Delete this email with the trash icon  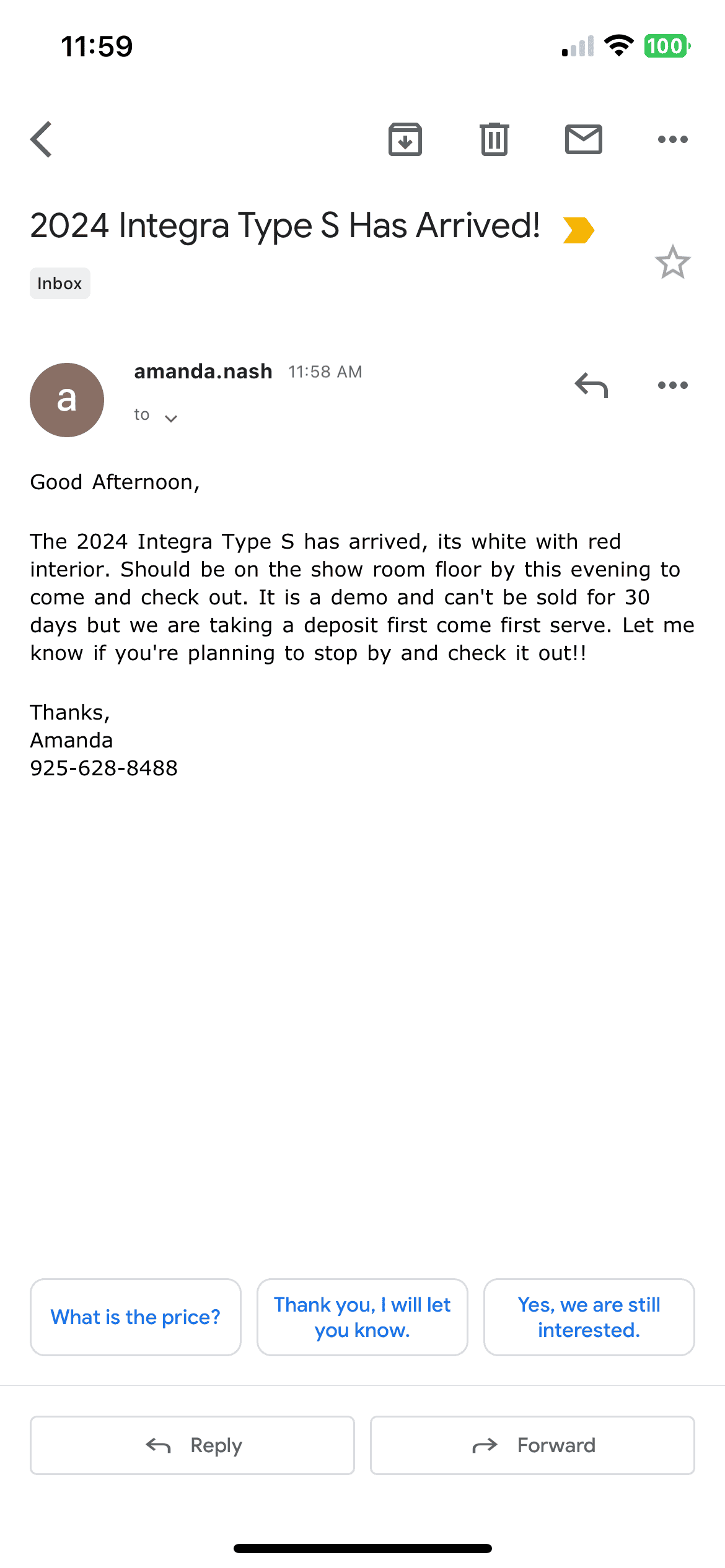pos(494,139)
